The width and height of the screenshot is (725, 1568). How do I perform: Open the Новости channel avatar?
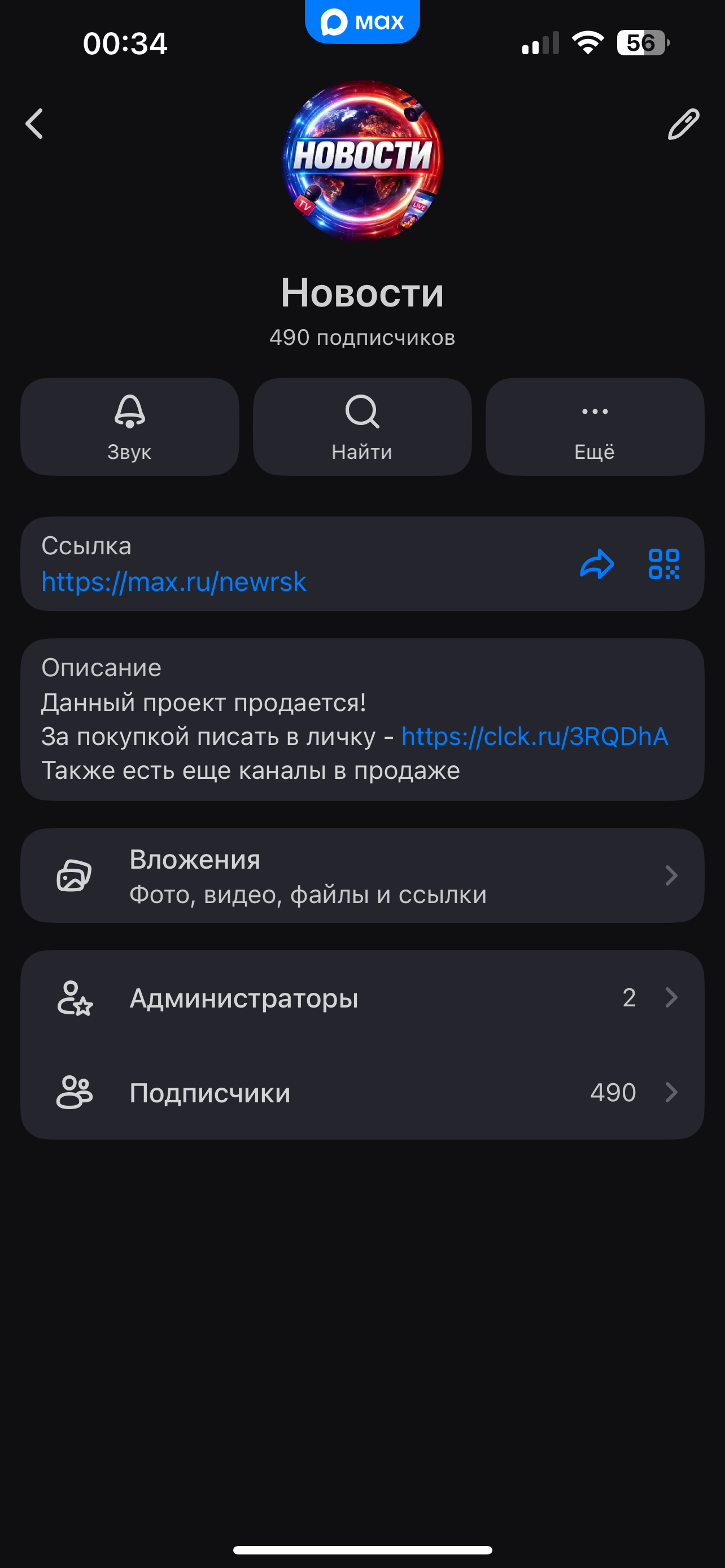[362, 161]
